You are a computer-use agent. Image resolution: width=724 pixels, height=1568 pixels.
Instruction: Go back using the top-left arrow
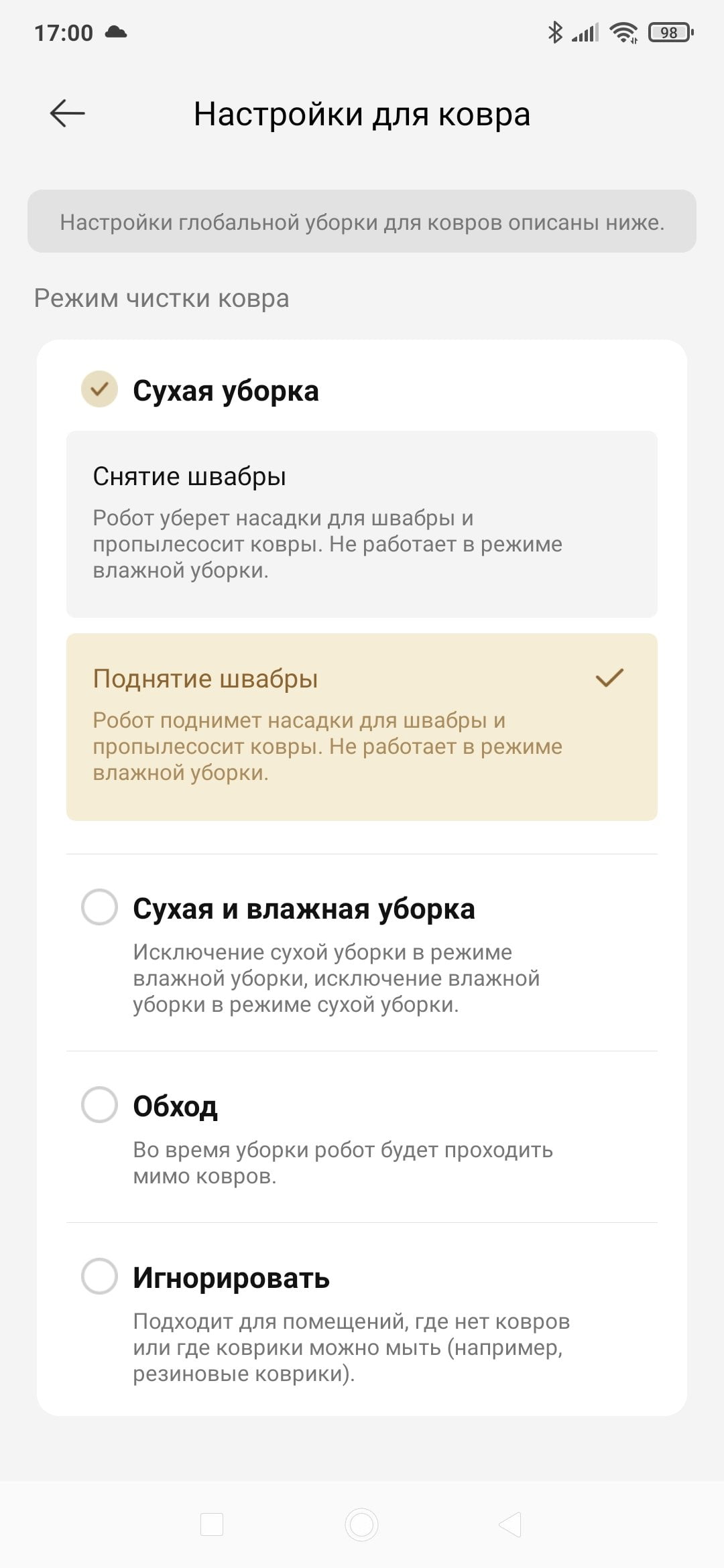coord(67,113)
